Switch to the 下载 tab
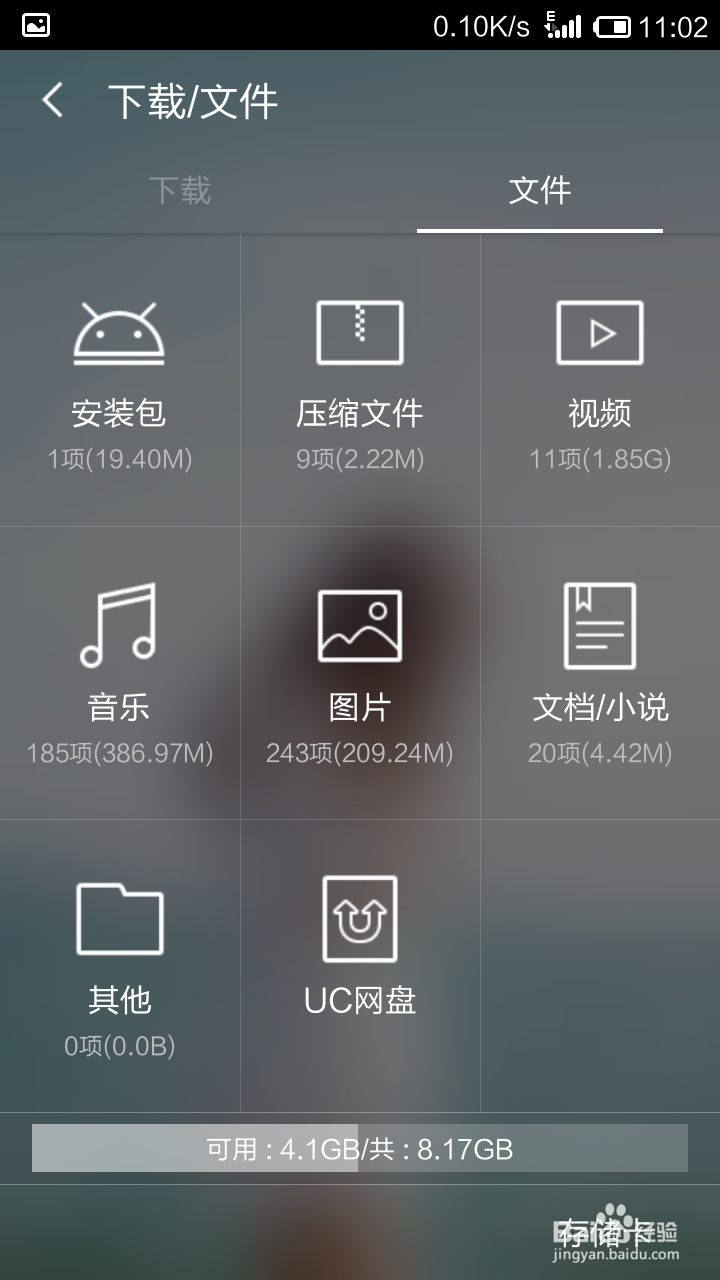720x1280 pixels. point(180,190)
